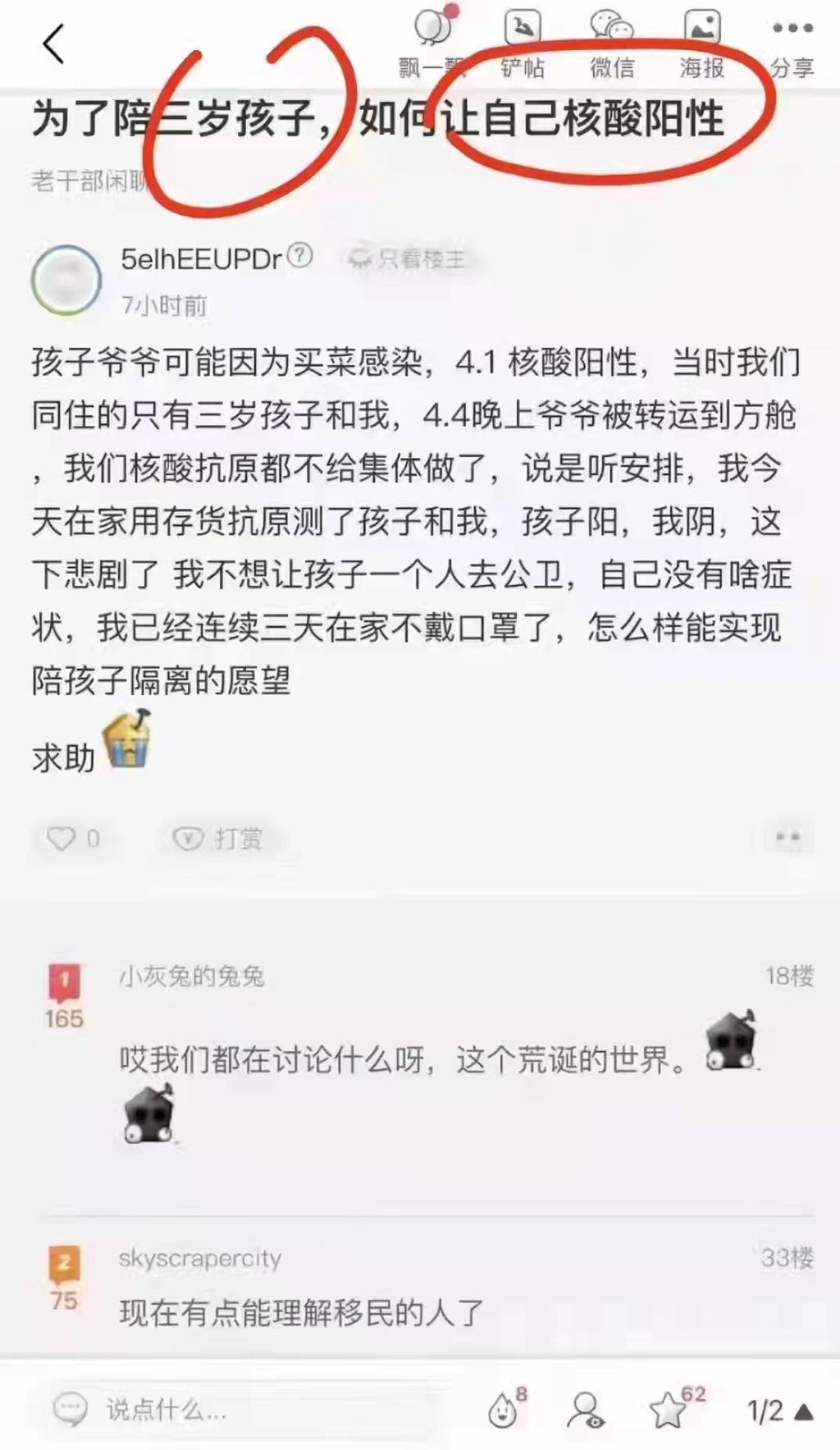This screenshot has height=1450, width=840.
Task: Open the 老干部闲聊 forum section
Action: (x=90, y=181)
